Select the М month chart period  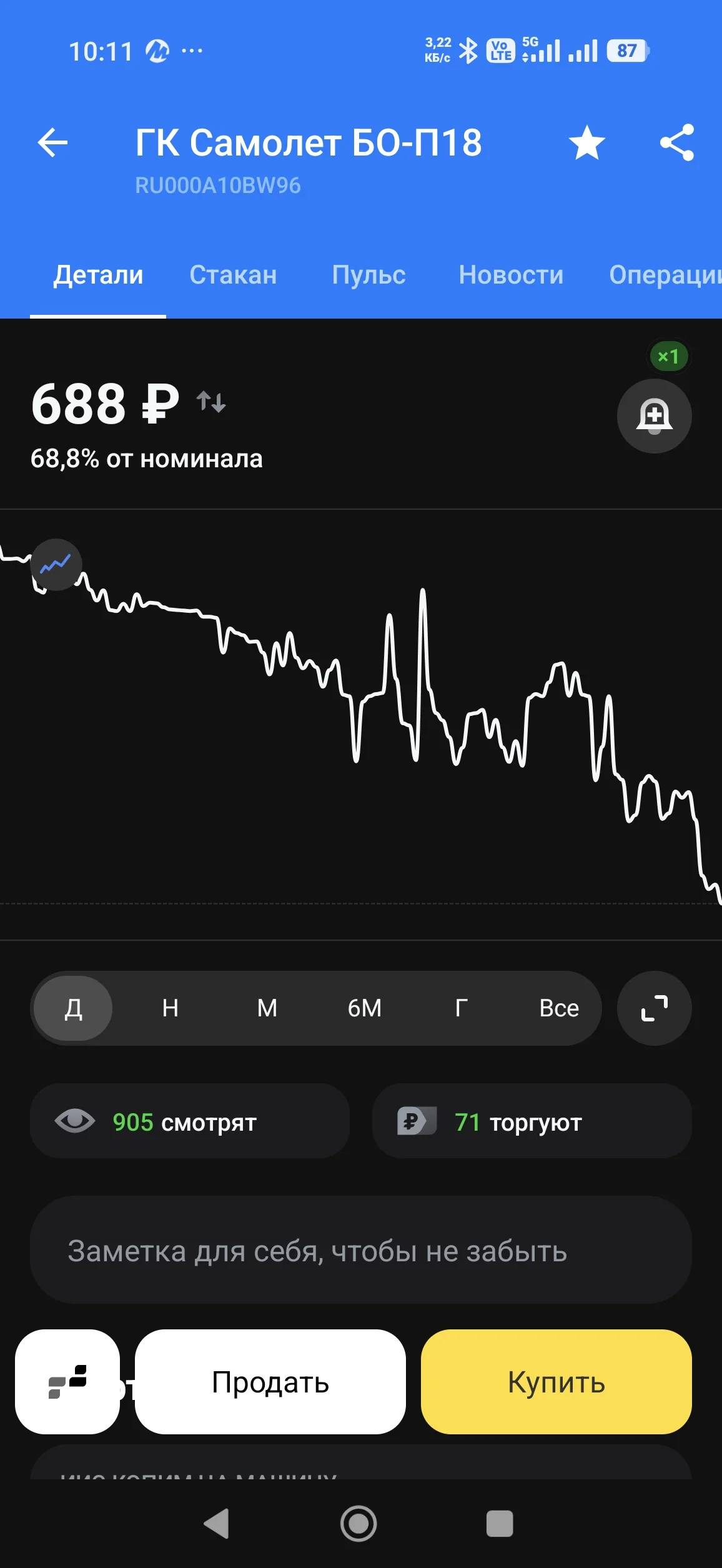[x=267, y=1008]
